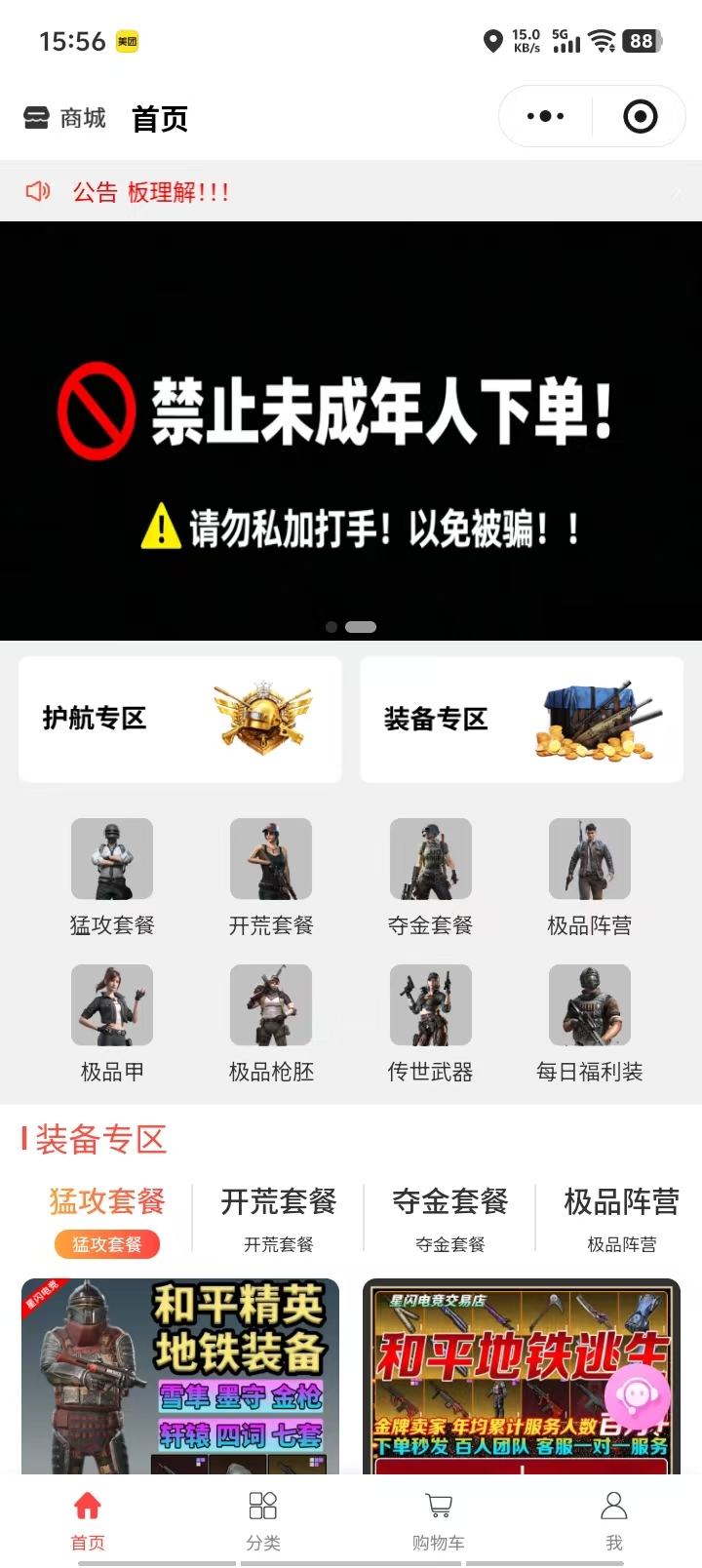Open the mini program overflow menu

[545, 117]
